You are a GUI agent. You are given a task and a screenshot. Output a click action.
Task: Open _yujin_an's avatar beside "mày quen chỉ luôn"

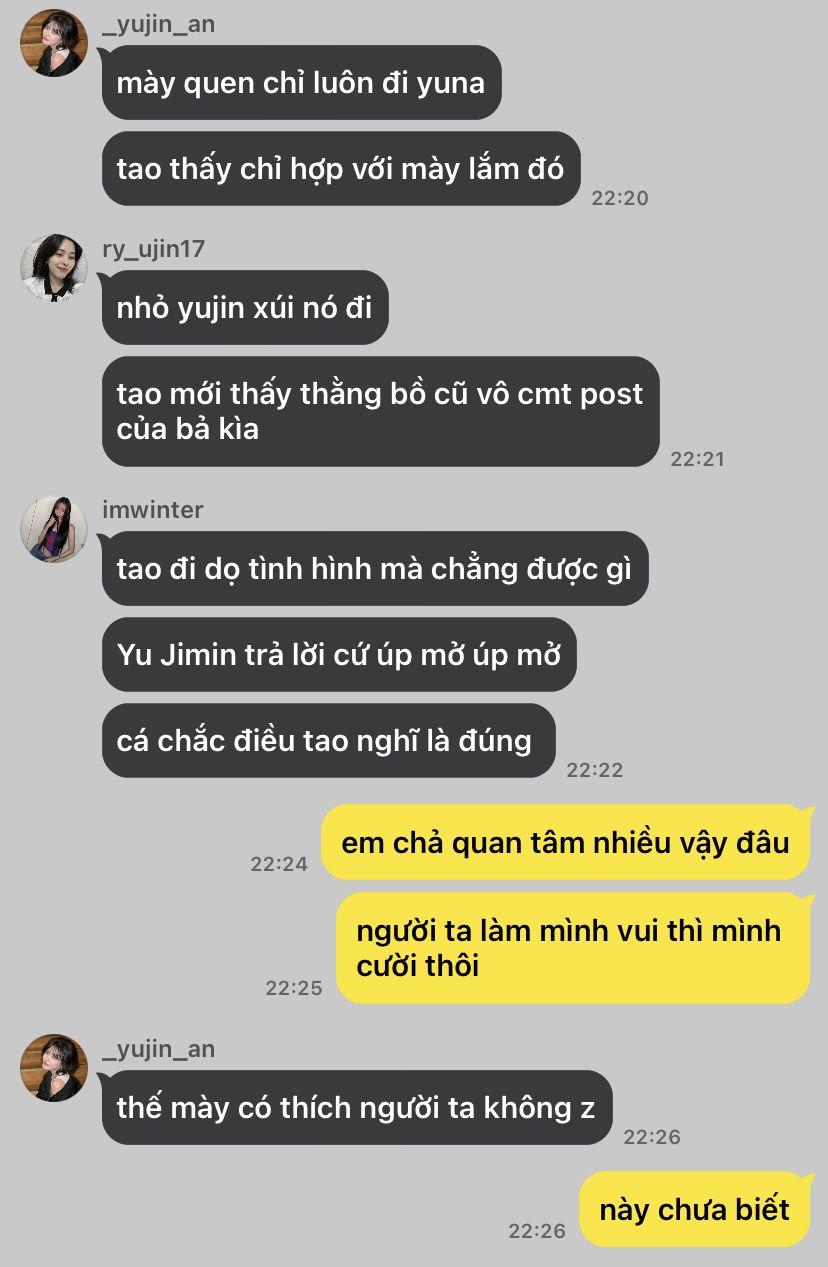click(54, 44)
